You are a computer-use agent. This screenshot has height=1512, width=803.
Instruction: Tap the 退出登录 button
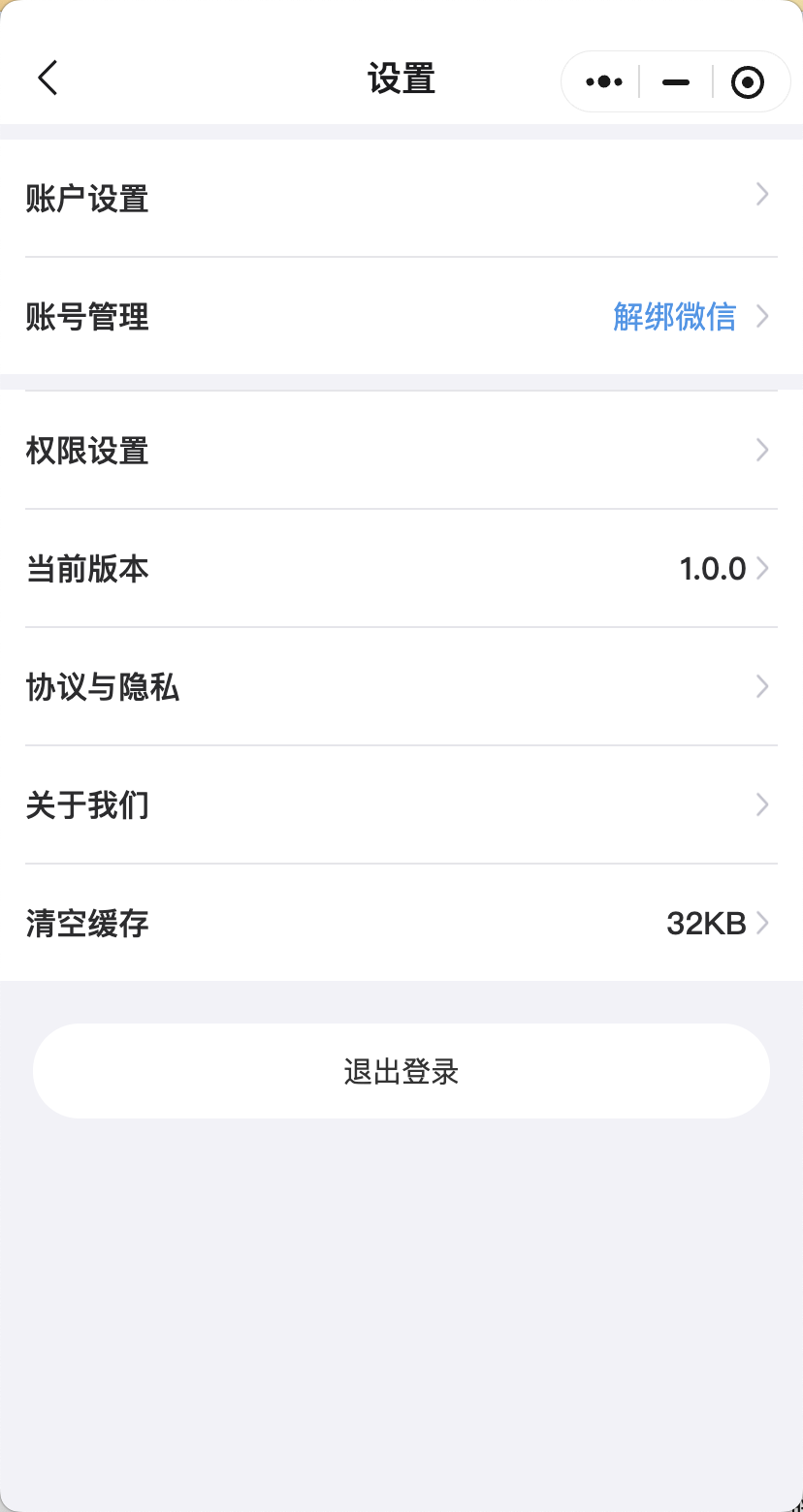[401, 1071]
